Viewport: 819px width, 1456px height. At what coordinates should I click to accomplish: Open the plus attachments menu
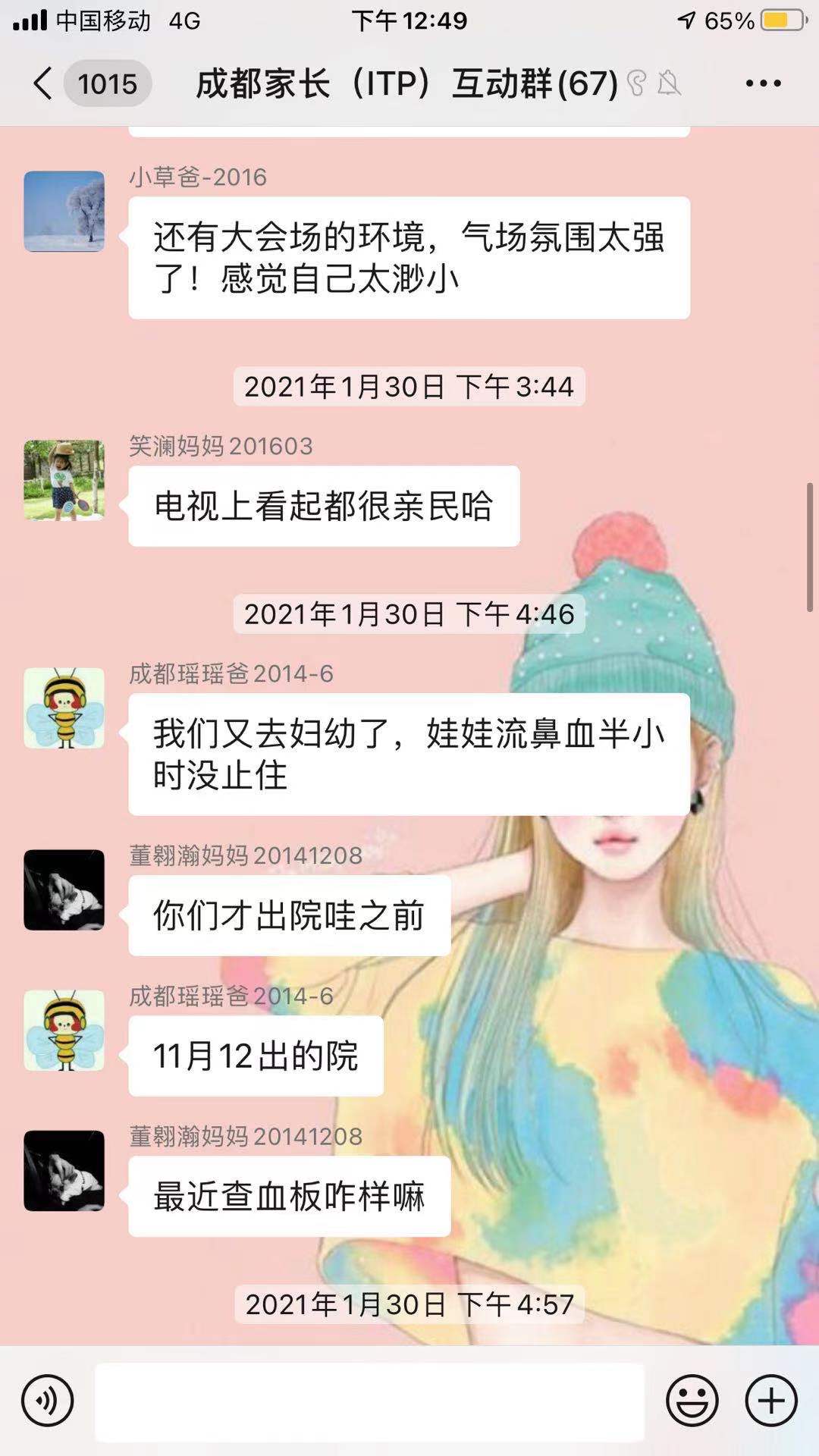771,1401
